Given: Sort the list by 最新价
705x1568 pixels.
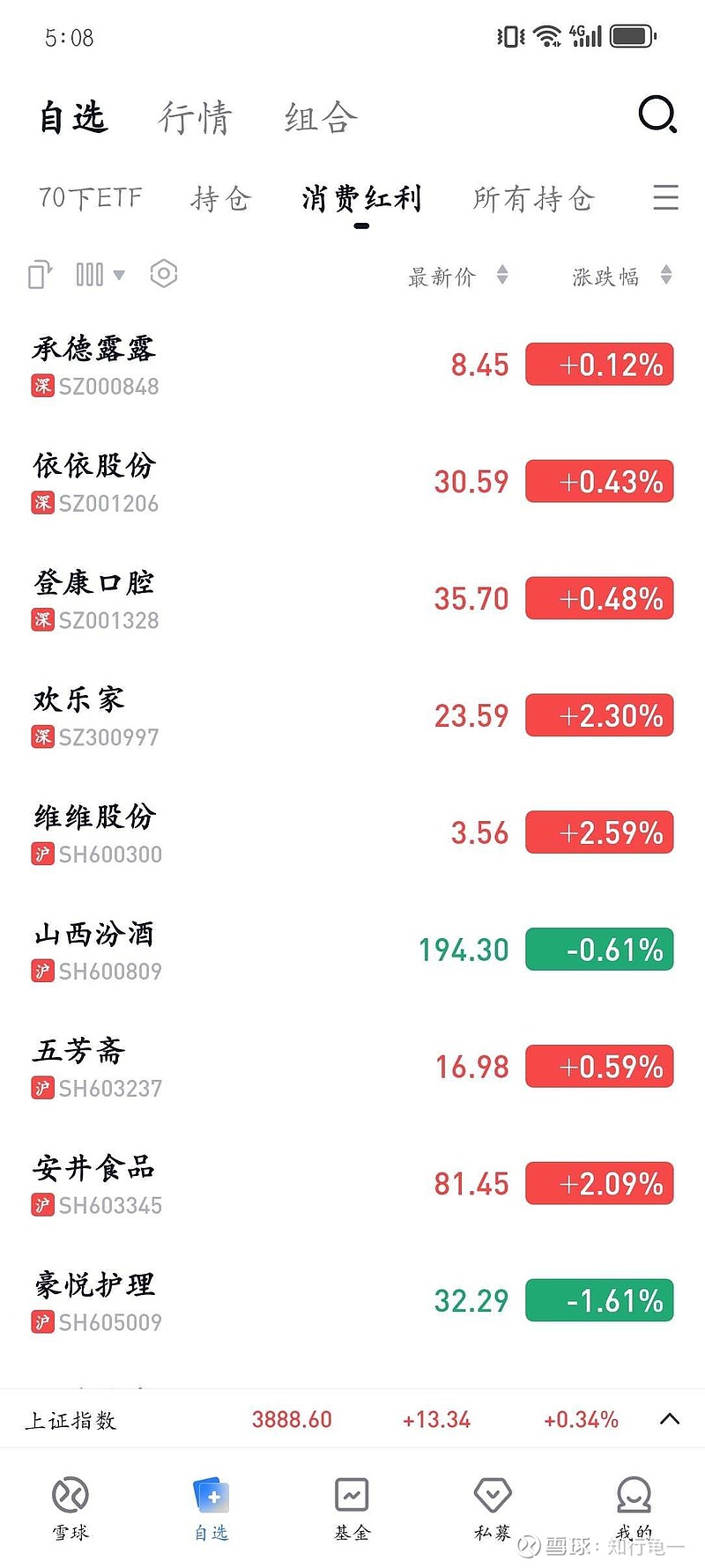Looking at the screenshot, I should coord(456,277).
